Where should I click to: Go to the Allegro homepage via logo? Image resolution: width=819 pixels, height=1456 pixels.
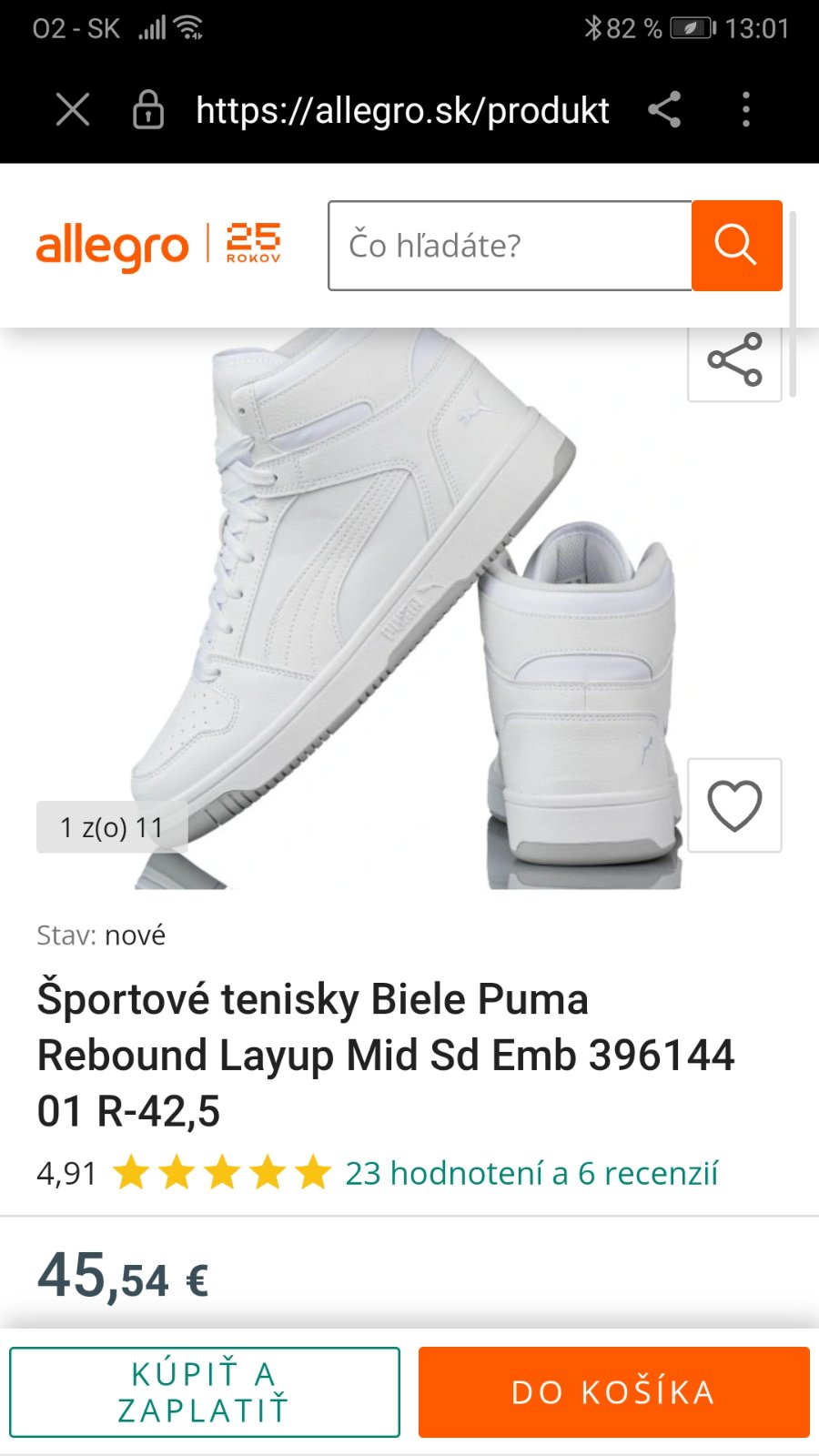[112, 246]
